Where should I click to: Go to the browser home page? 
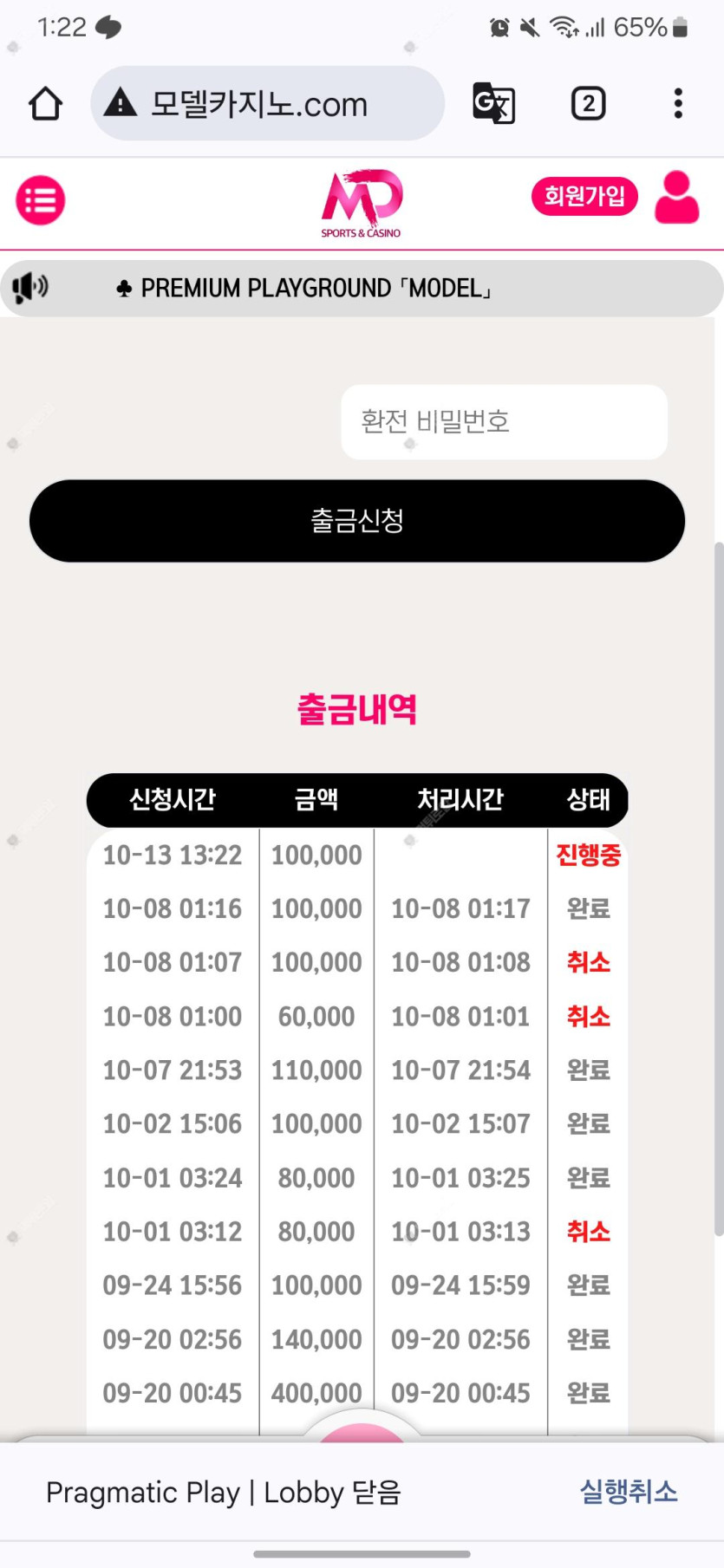coord(45,104)
